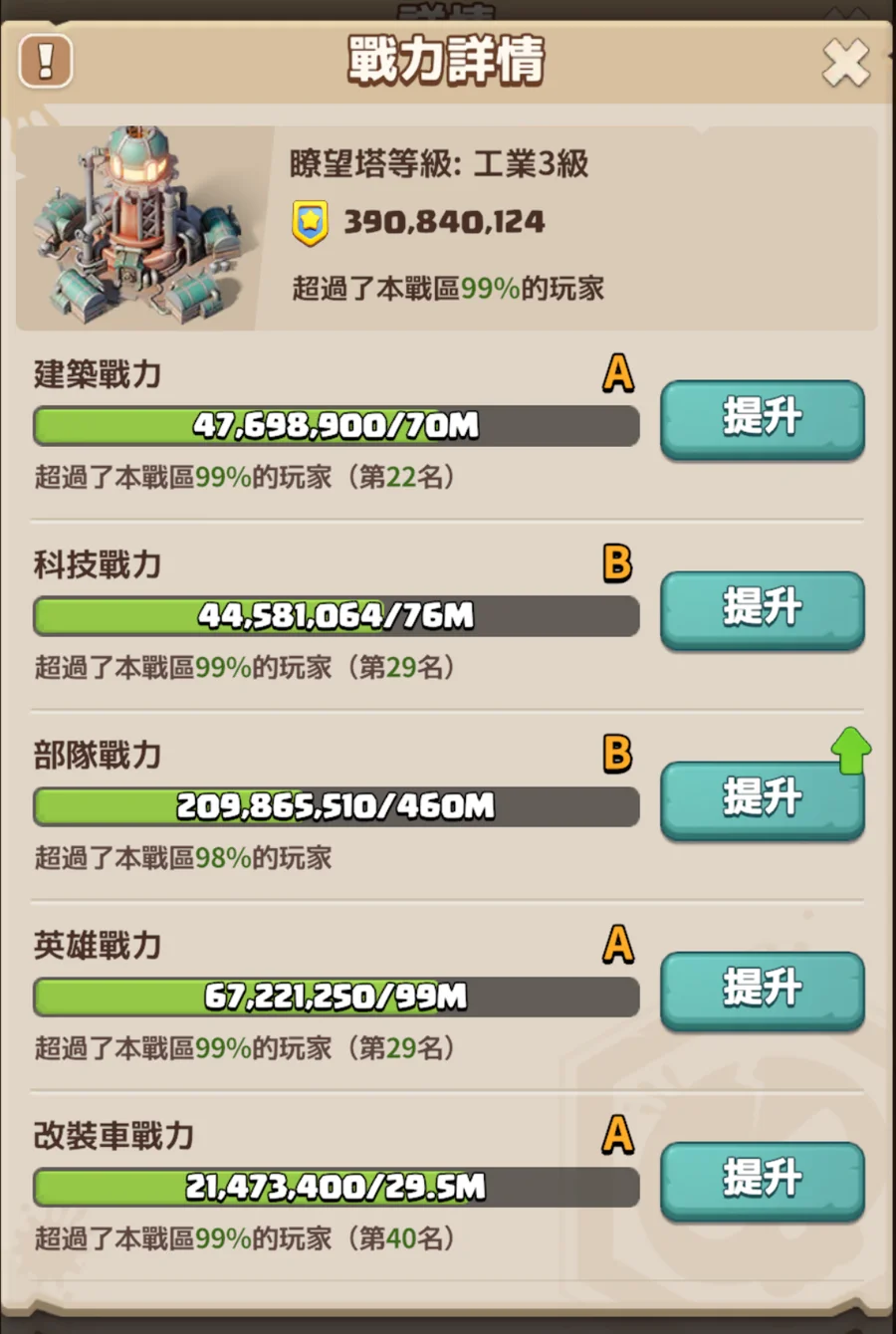Tap 提升 for 科技戰力
Screen dimensions: 896x1334
[762, 608]
